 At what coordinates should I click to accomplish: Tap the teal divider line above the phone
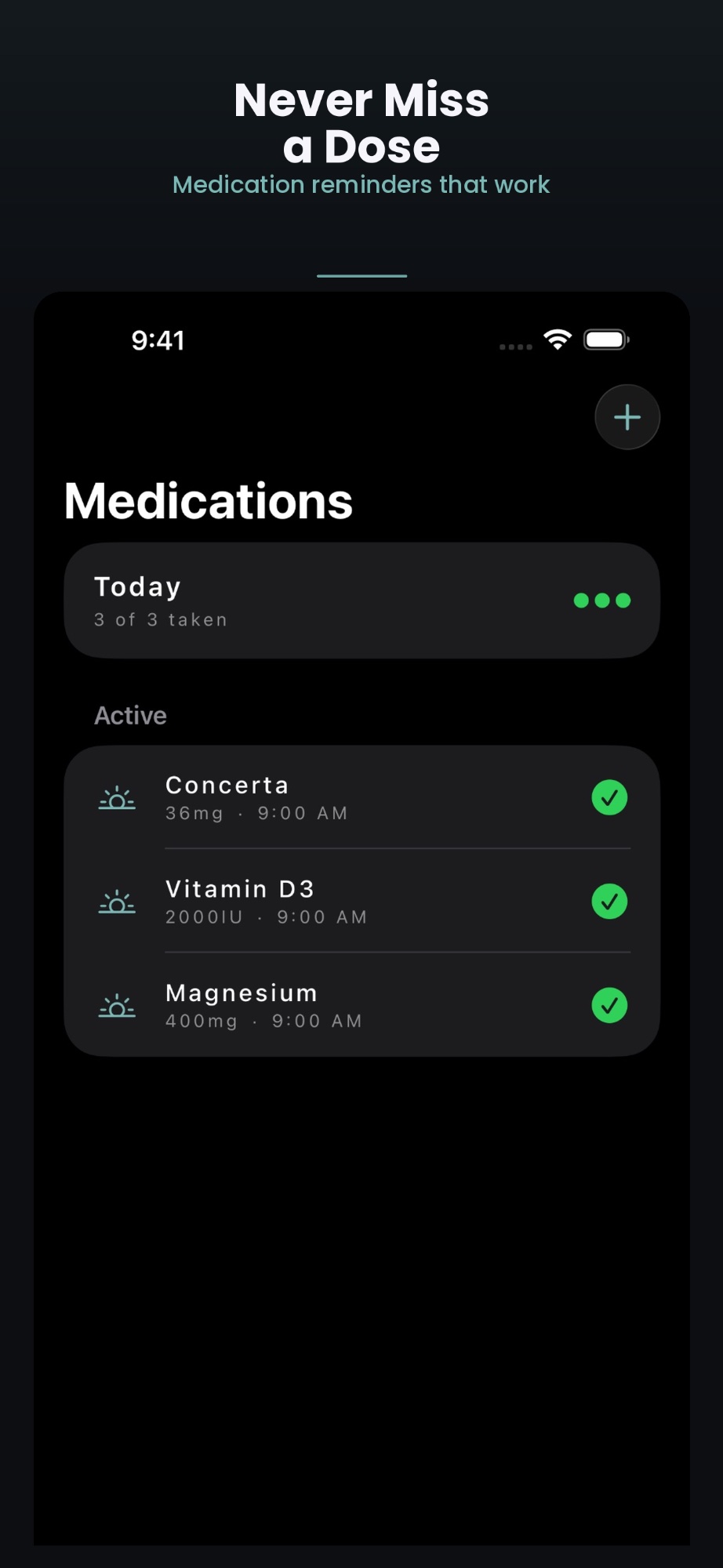[361, 276]
